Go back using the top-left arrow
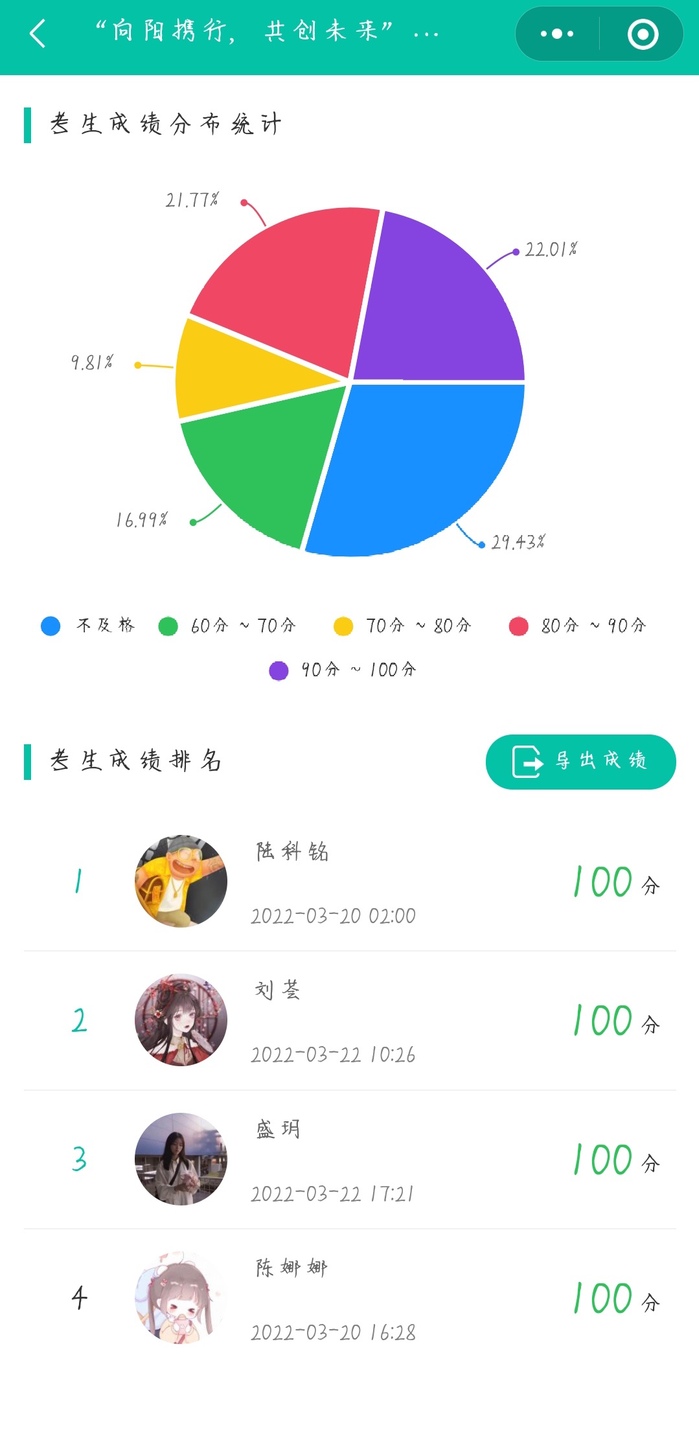699x1449 pixels. (x=38, y=34)
